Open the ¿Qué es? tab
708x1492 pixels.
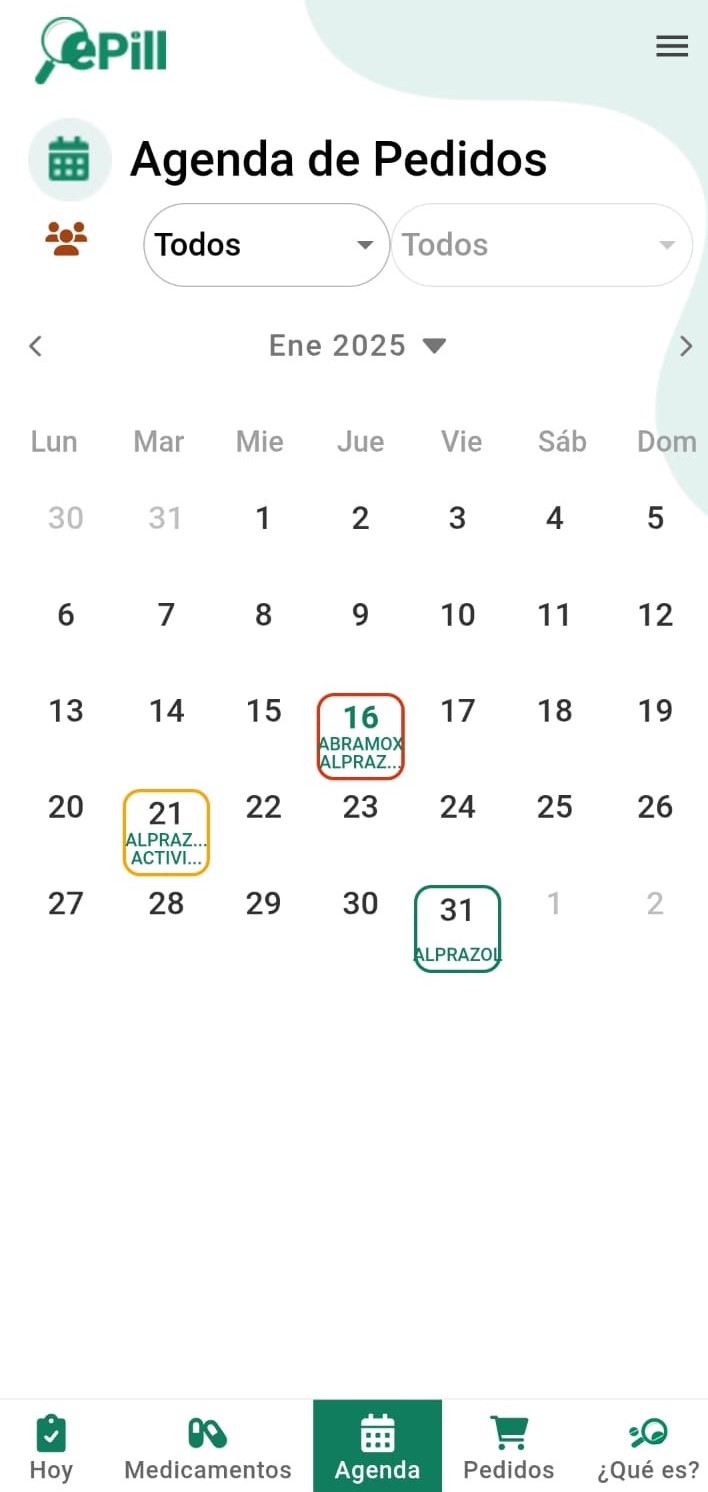click(648, 1446)
